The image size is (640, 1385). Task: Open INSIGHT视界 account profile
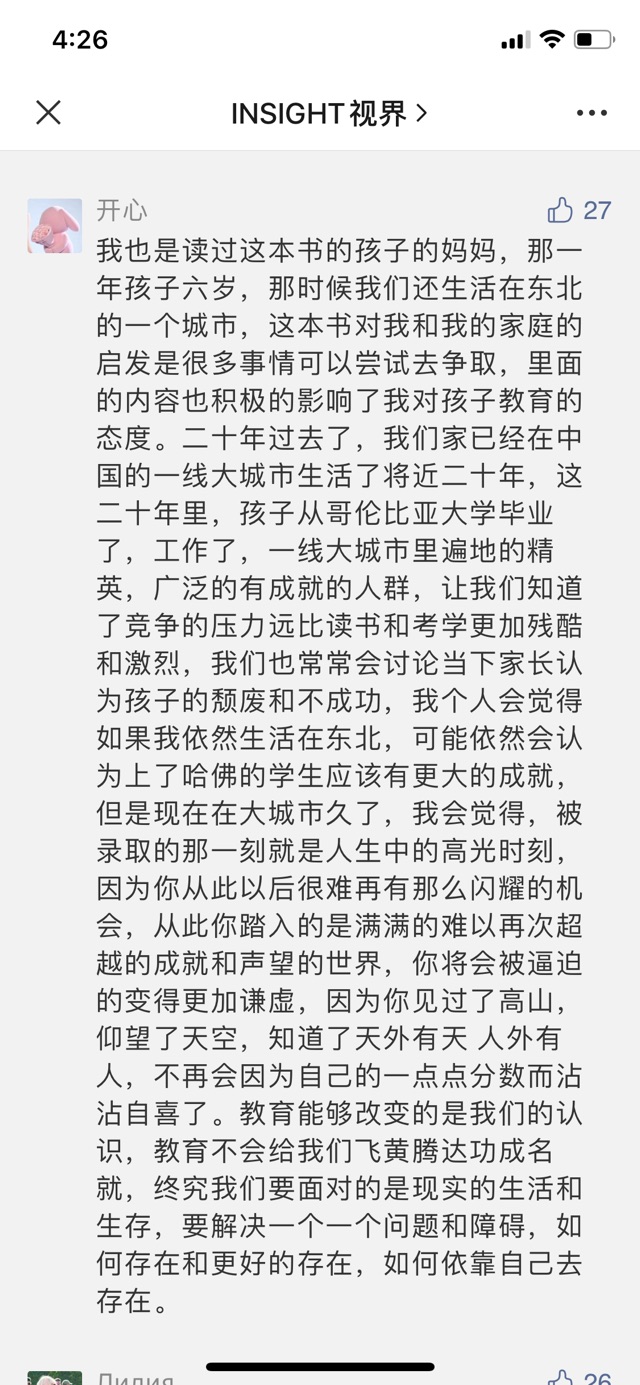click(328, 114)
